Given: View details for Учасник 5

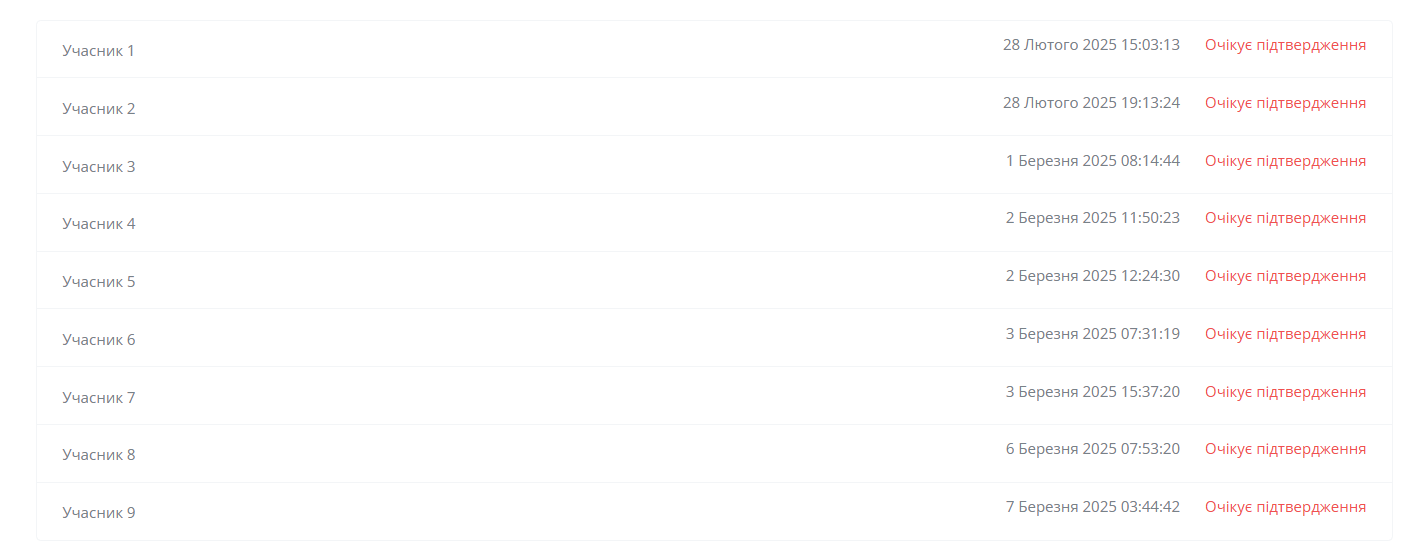Looking at the screenshot, I should (98, 281).
